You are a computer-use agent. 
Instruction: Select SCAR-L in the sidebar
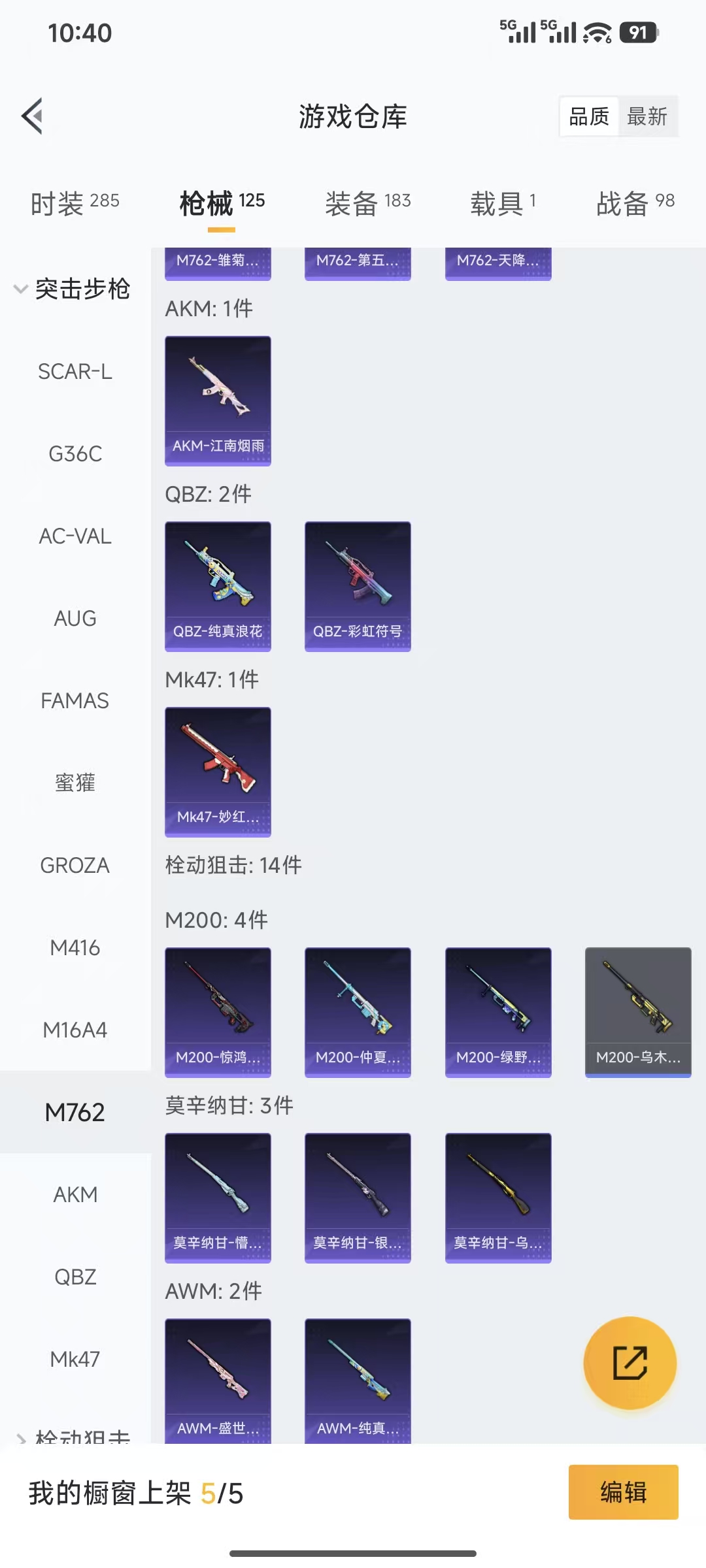click(x=75, y=372)
